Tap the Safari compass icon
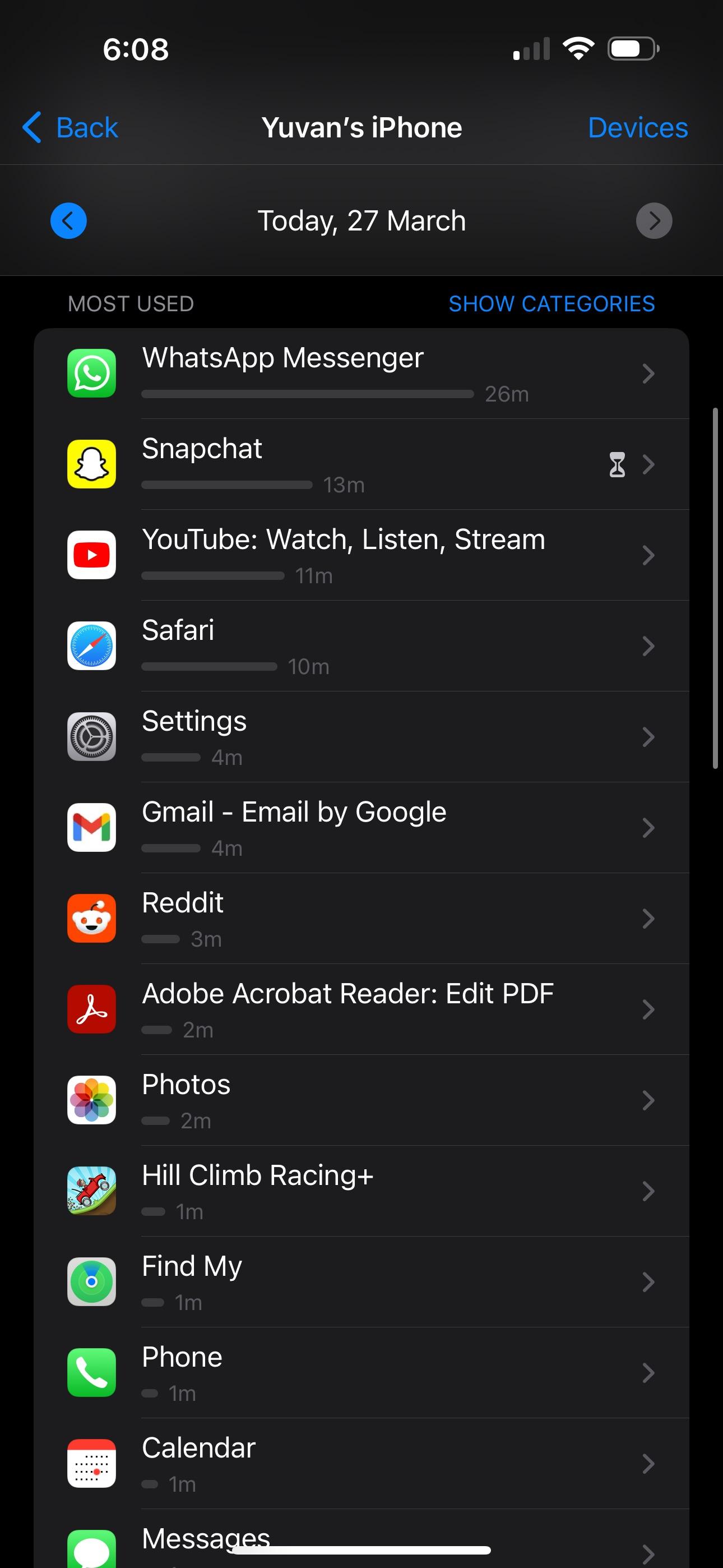723x1568 pixels. pos(91,646)
